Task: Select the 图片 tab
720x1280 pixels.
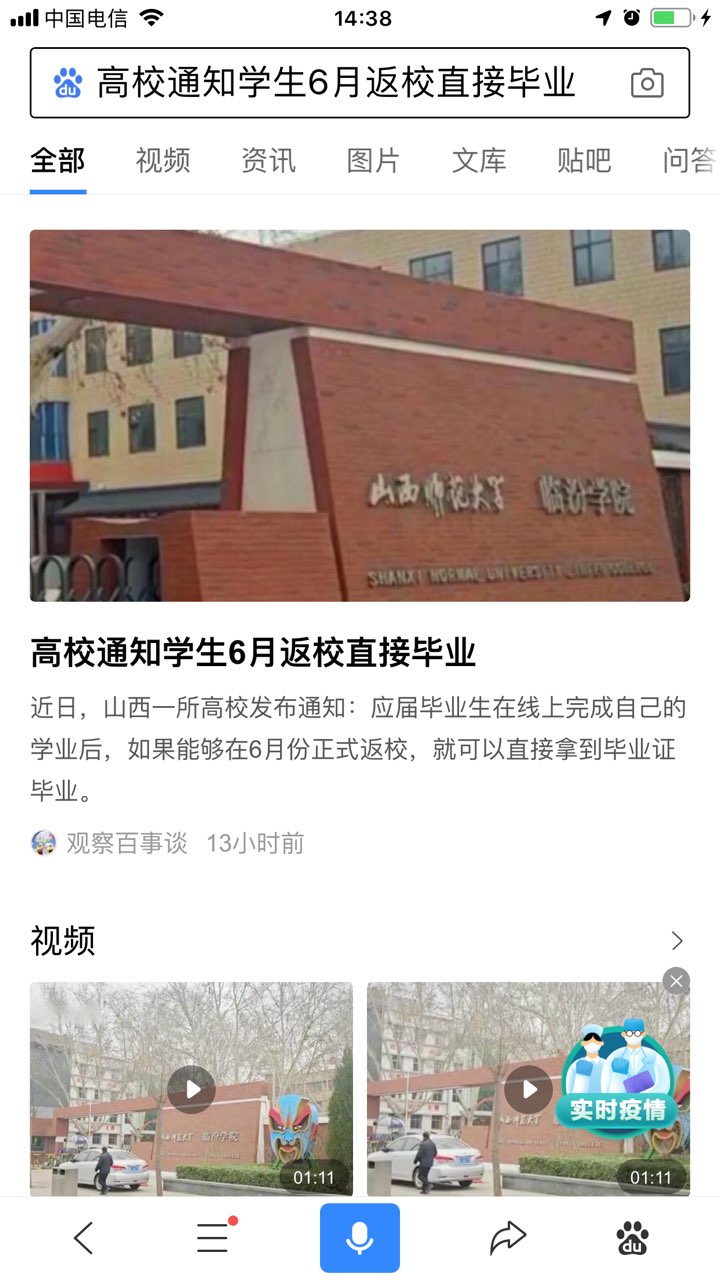Action: [373, 160]
